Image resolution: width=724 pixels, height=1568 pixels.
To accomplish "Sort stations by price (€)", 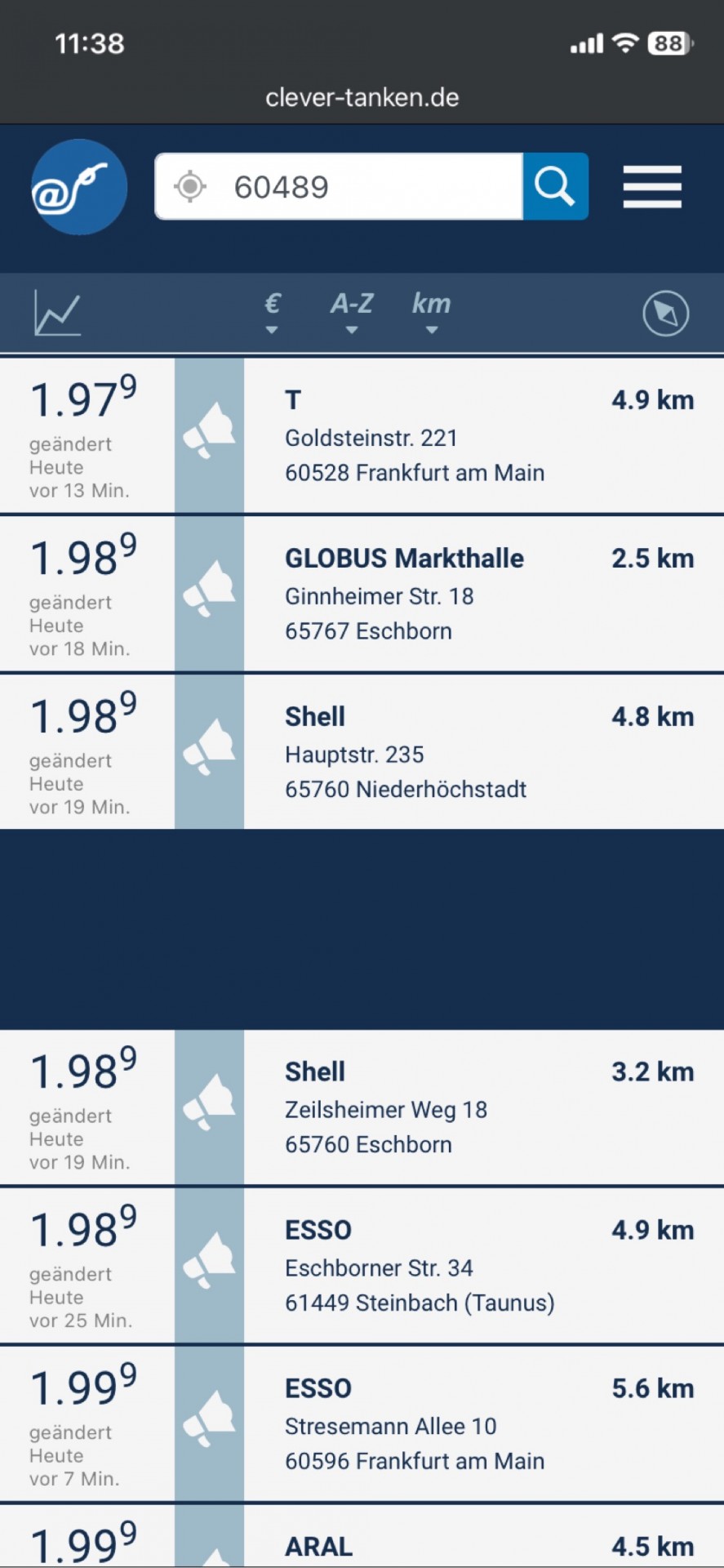I will [273, 313].
